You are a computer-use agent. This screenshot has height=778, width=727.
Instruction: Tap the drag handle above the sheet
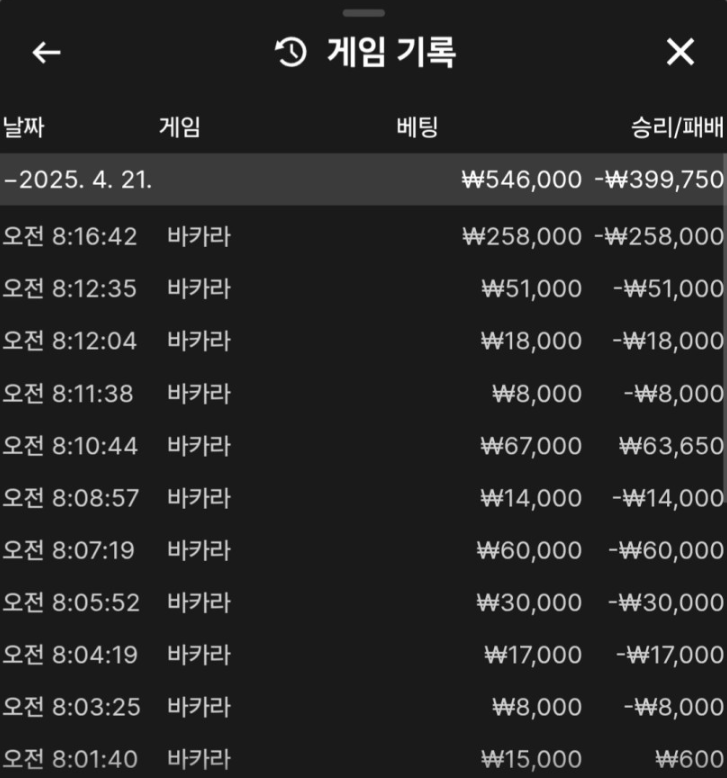(x=363, y=14)
